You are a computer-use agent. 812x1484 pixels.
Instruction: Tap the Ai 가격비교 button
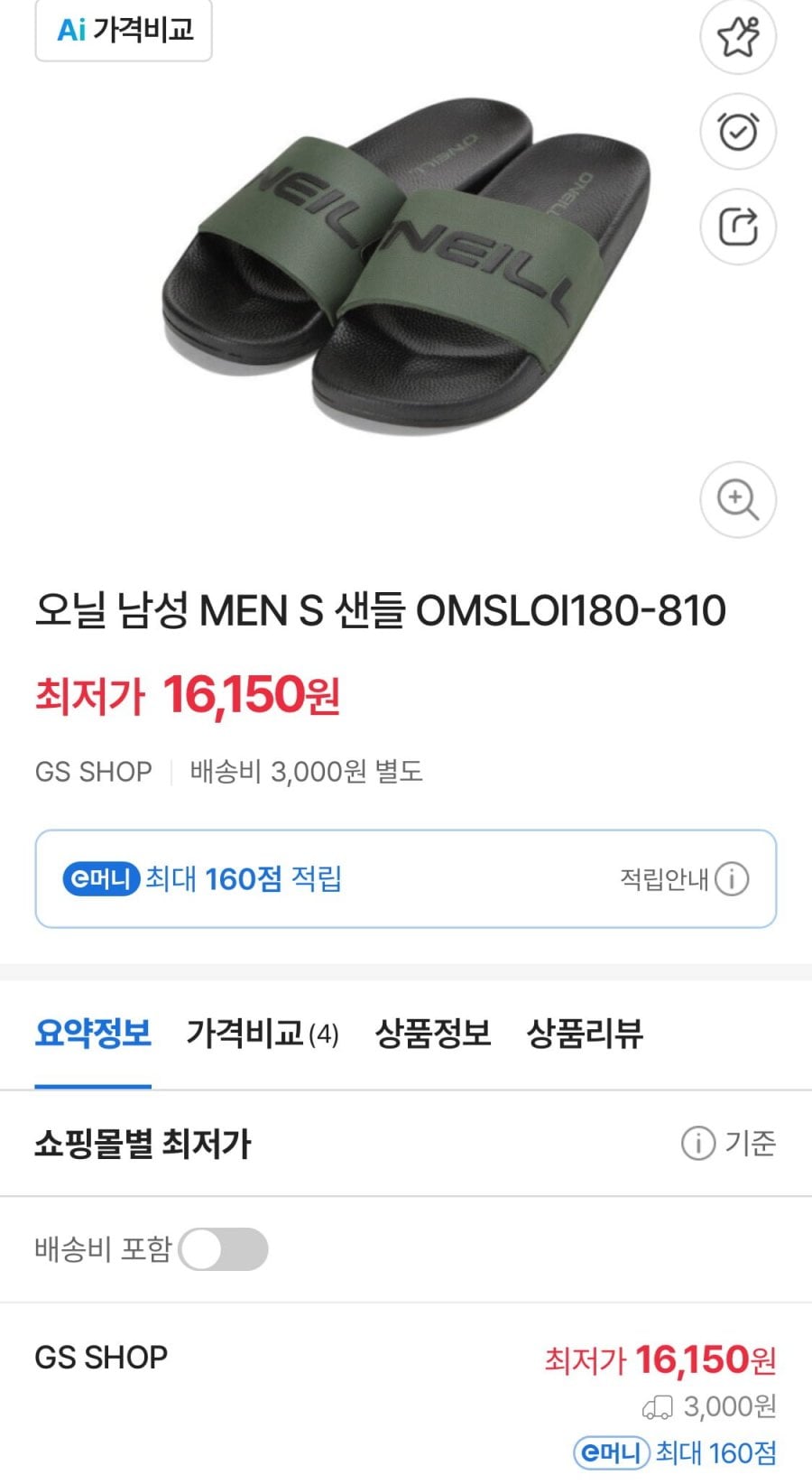click(124, 30)
